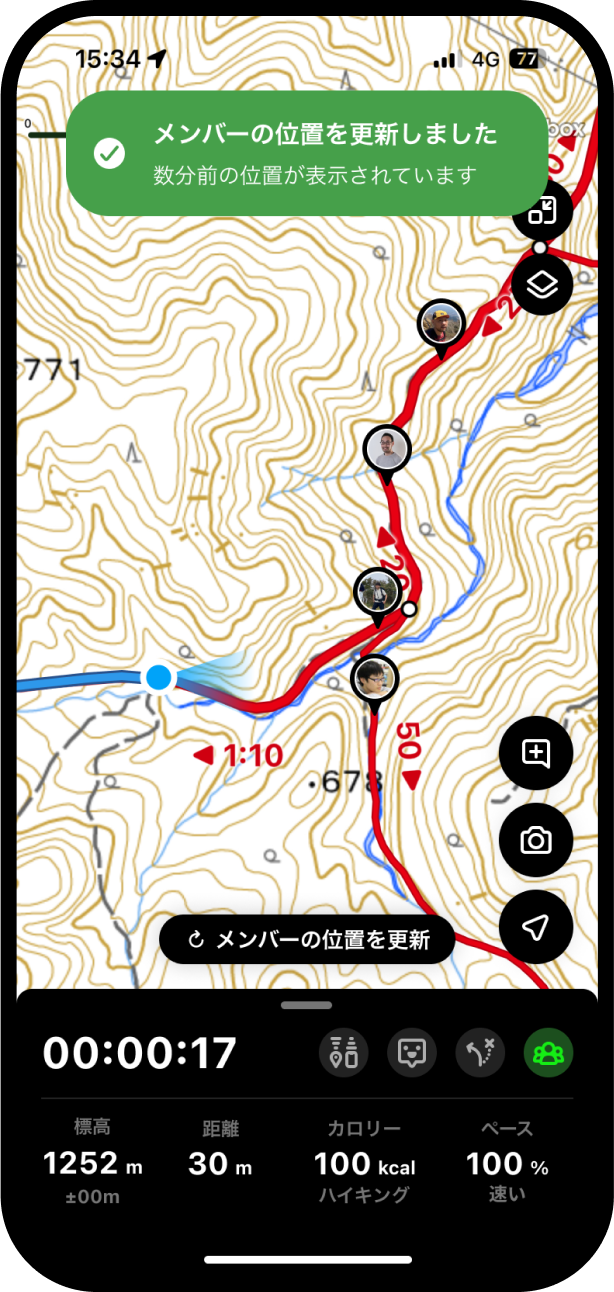Image resolution: width=614 pixels, height=1292 pixels.
Task: Open the landmark and gear list icon
Action: [x=344, y=1053]
